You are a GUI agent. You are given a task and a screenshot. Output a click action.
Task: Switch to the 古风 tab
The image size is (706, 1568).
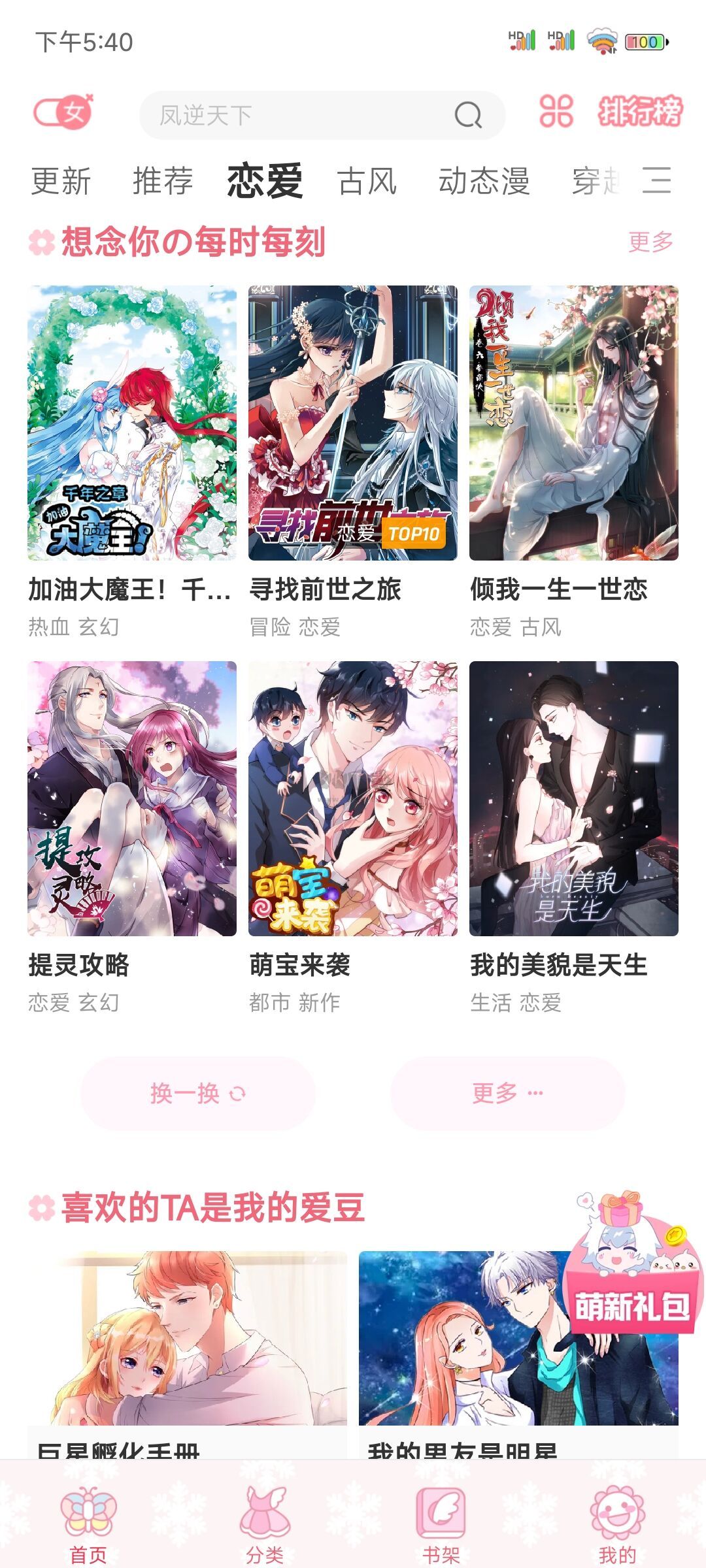368,181
